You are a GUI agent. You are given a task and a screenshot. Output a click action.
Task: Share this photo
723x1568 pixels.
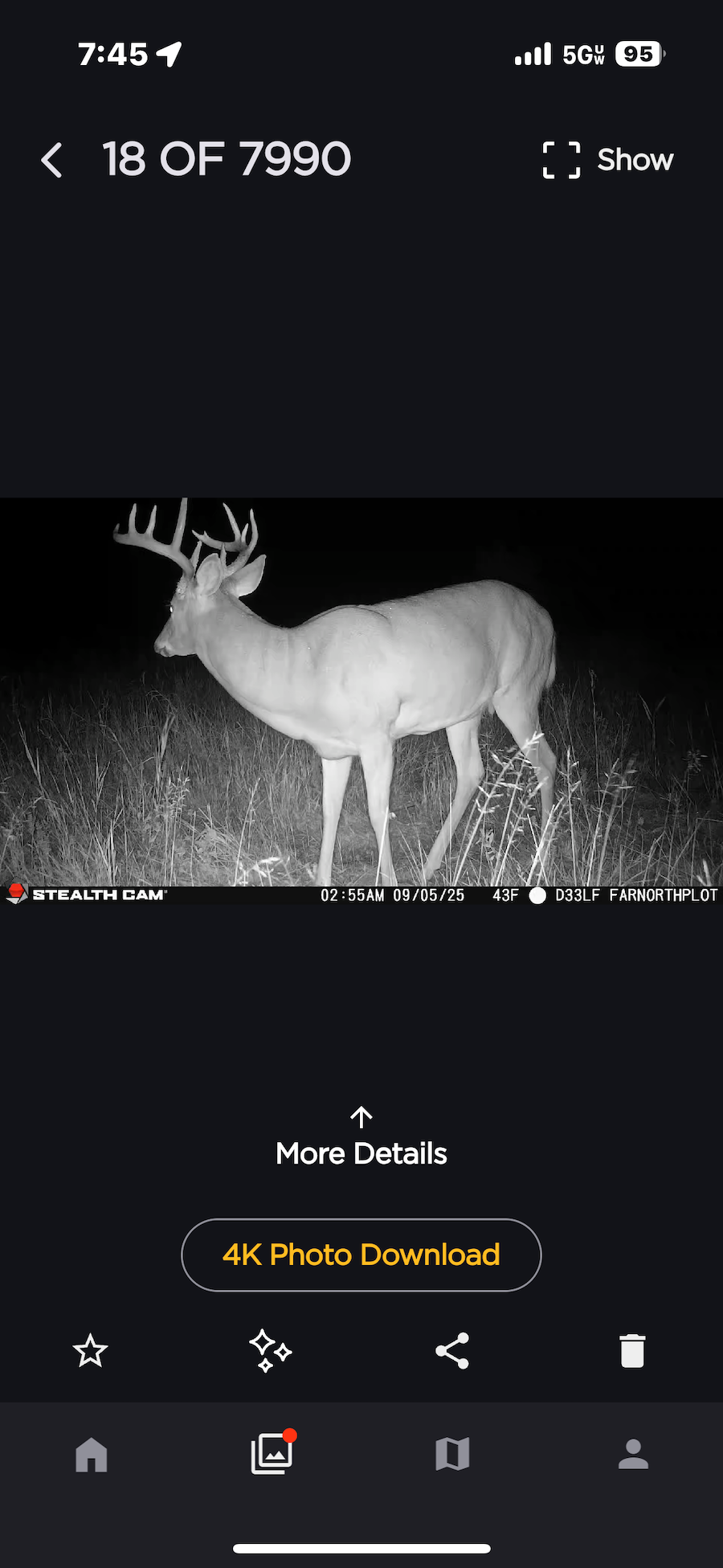coord(452,1351)
